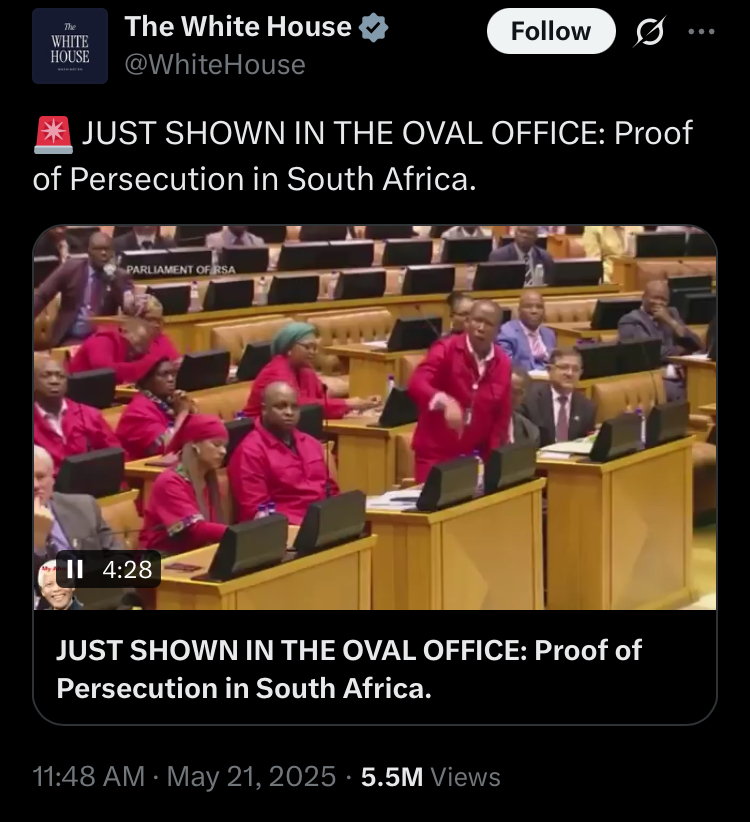Image resolution: width=750 pixels, height=822 pixels.
Task: Follow The White House account
Action: [x=550, y=32]
